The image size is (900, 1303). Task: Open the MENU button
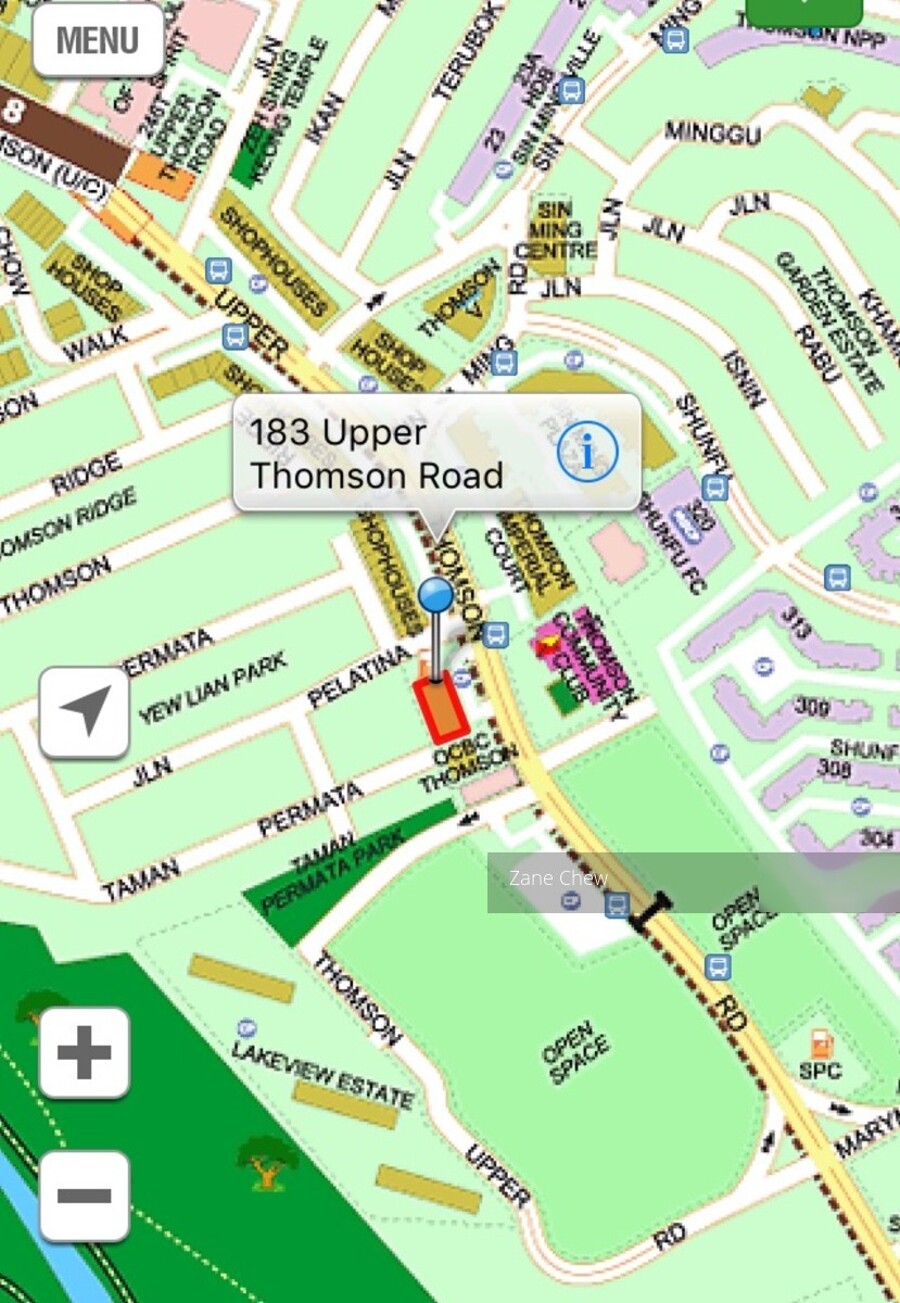(x=98, y=41)
